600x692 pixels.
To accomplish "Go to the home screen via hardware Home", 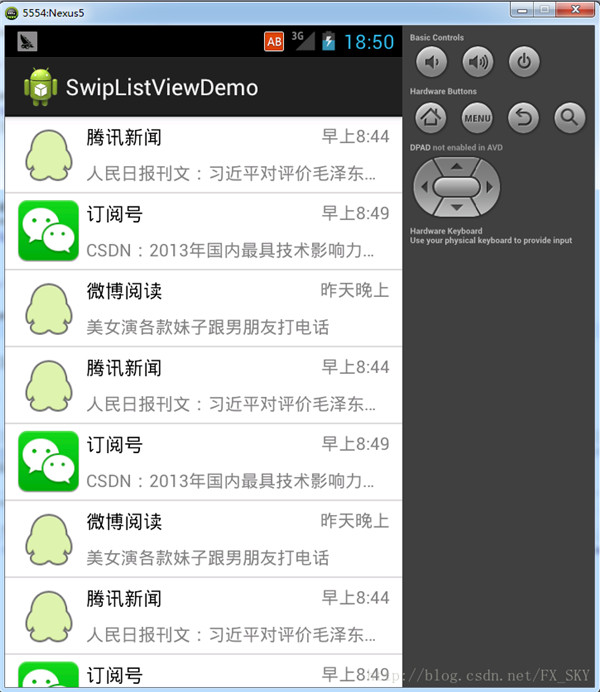I will pyautogui.click(x=431, y=118).
